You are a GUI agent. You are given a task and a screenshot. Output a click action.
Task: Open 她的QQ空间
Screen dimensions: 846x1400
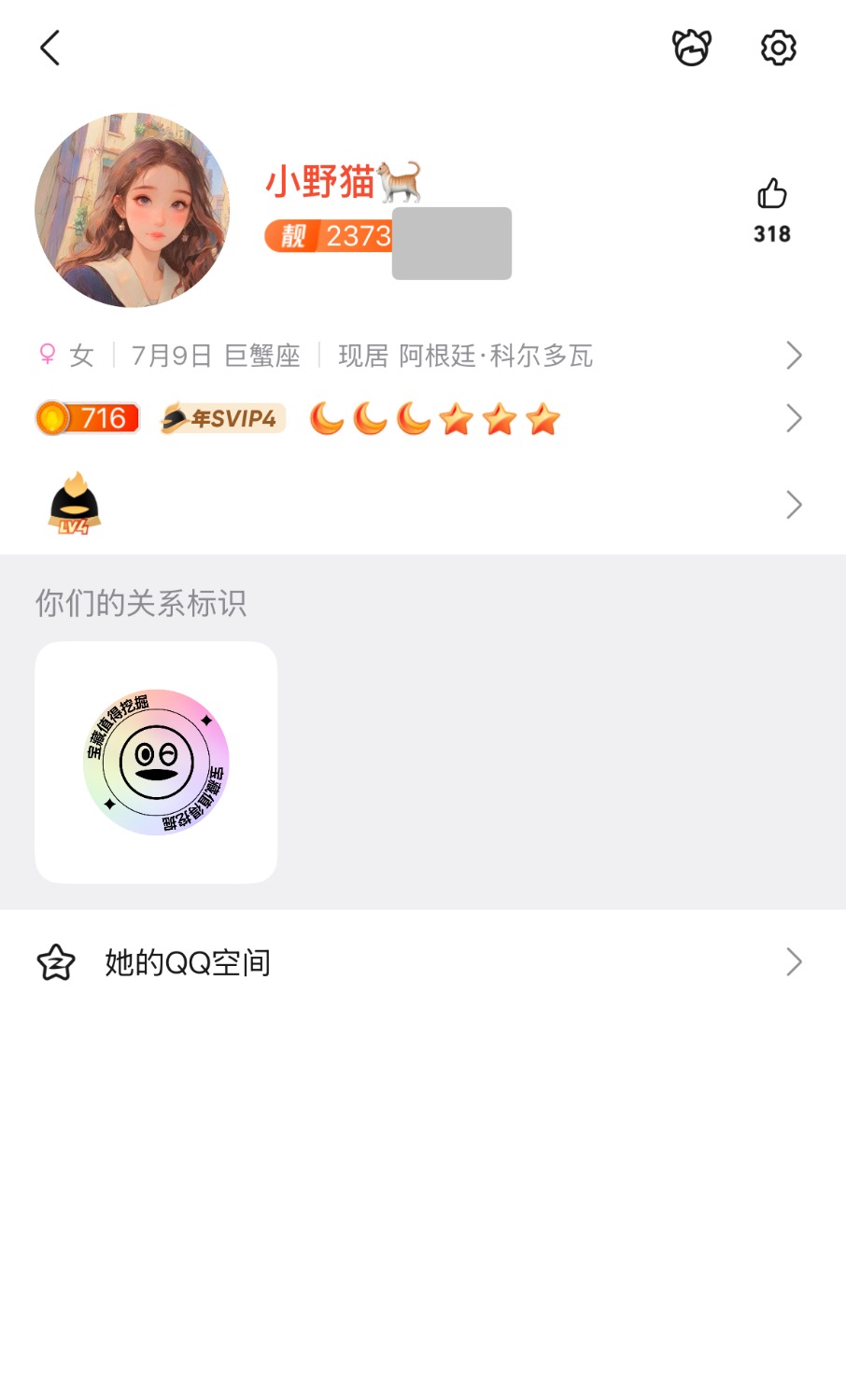click(x=420, y=962)
